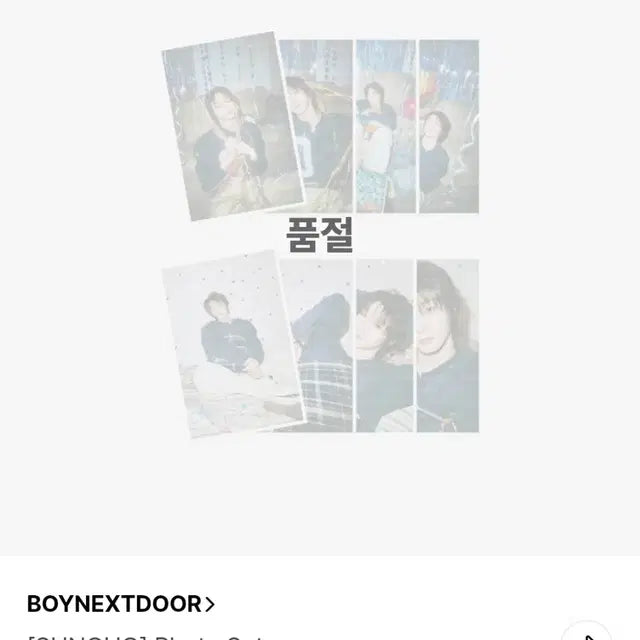View the sold-out product photo set image
The width and height of the screenshot is (640, 640).
[x=320, y=238]
